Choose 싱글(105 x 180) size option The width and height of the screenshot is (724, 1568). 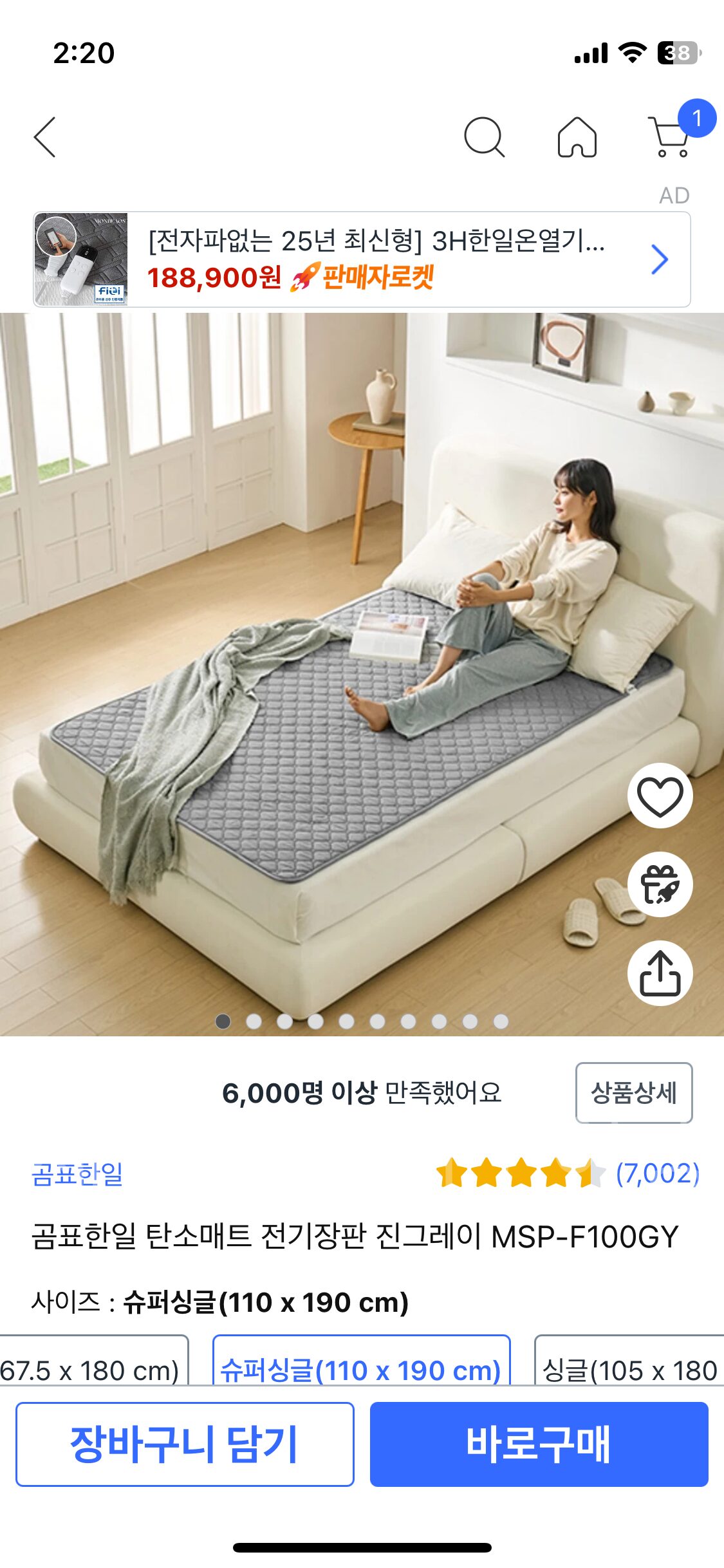[629, 1360]
